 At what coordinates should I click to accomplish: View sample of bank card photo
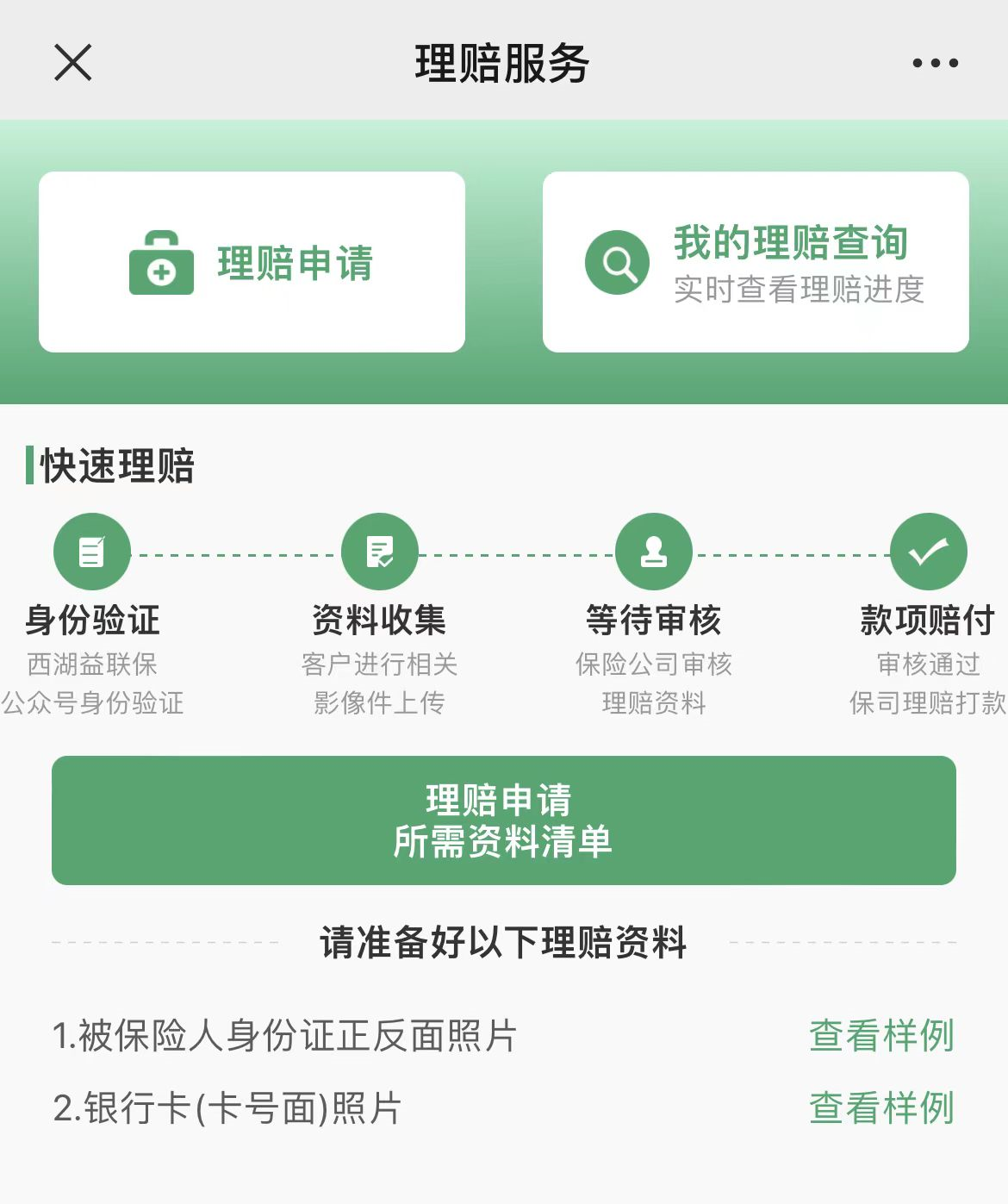[x=880, y=1112]
